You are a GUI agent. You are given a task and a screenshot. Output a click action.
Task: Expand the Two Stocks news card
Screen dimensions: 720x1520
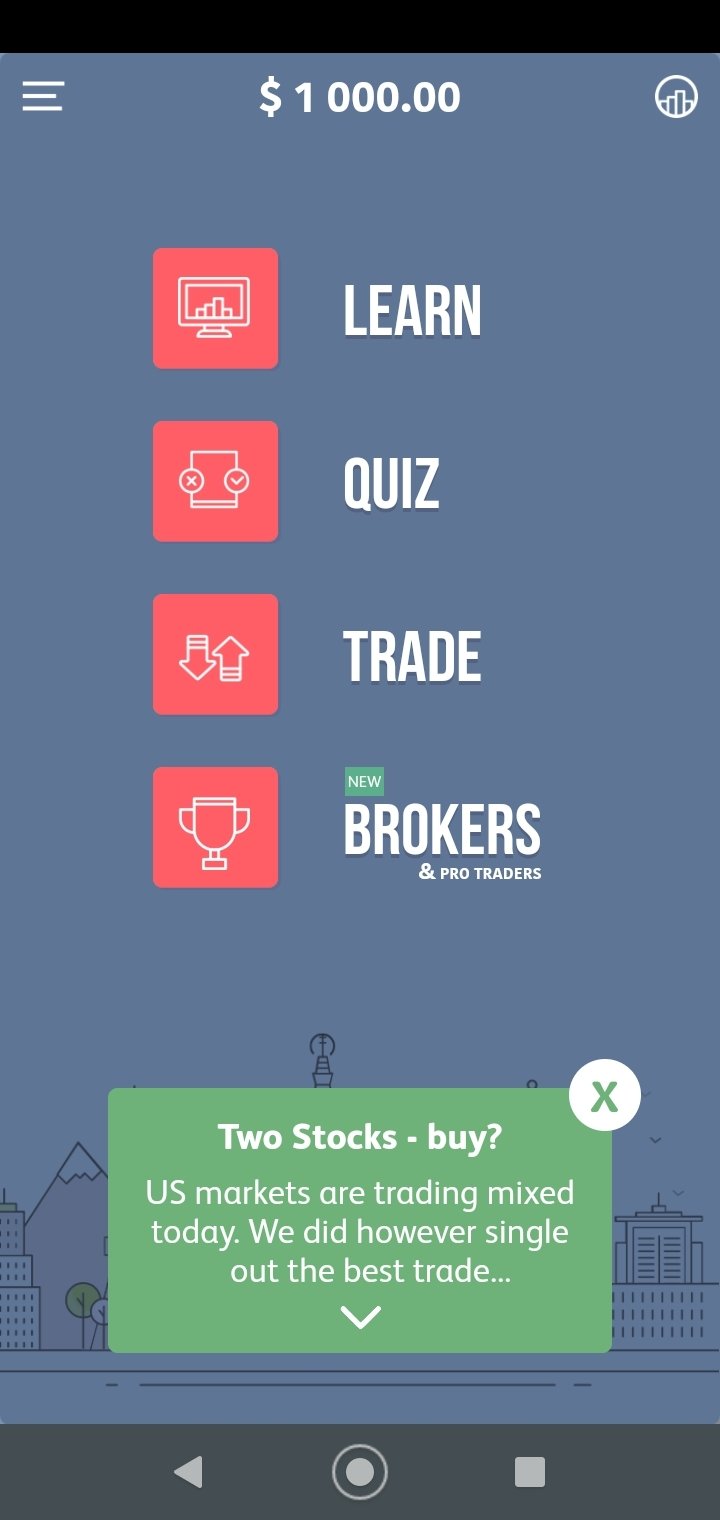pos(360,1318)
